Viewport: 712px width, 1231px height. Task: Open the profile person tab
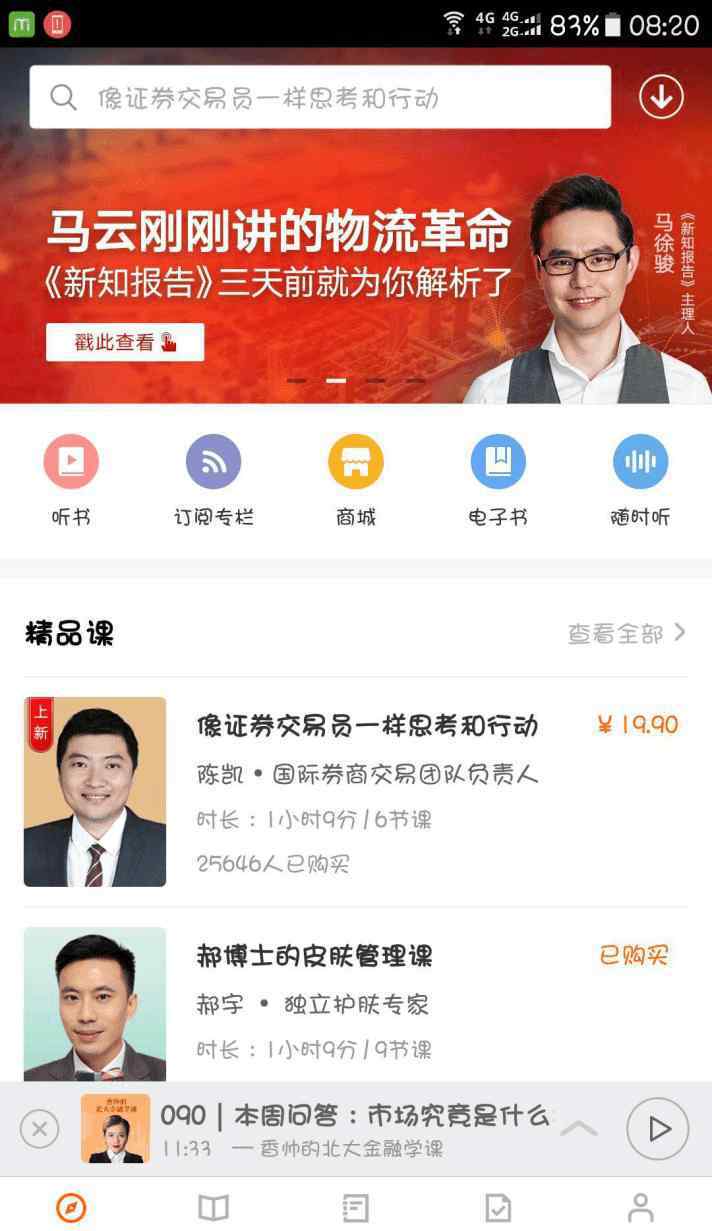(x=641, y=1207)
